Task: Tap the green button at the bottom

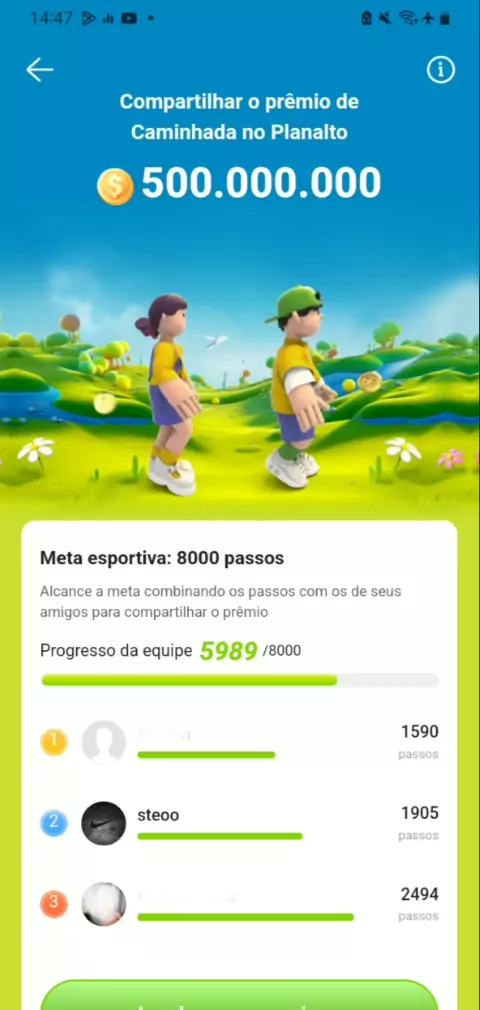Action: pyautogui.click(x=240, y=995)
